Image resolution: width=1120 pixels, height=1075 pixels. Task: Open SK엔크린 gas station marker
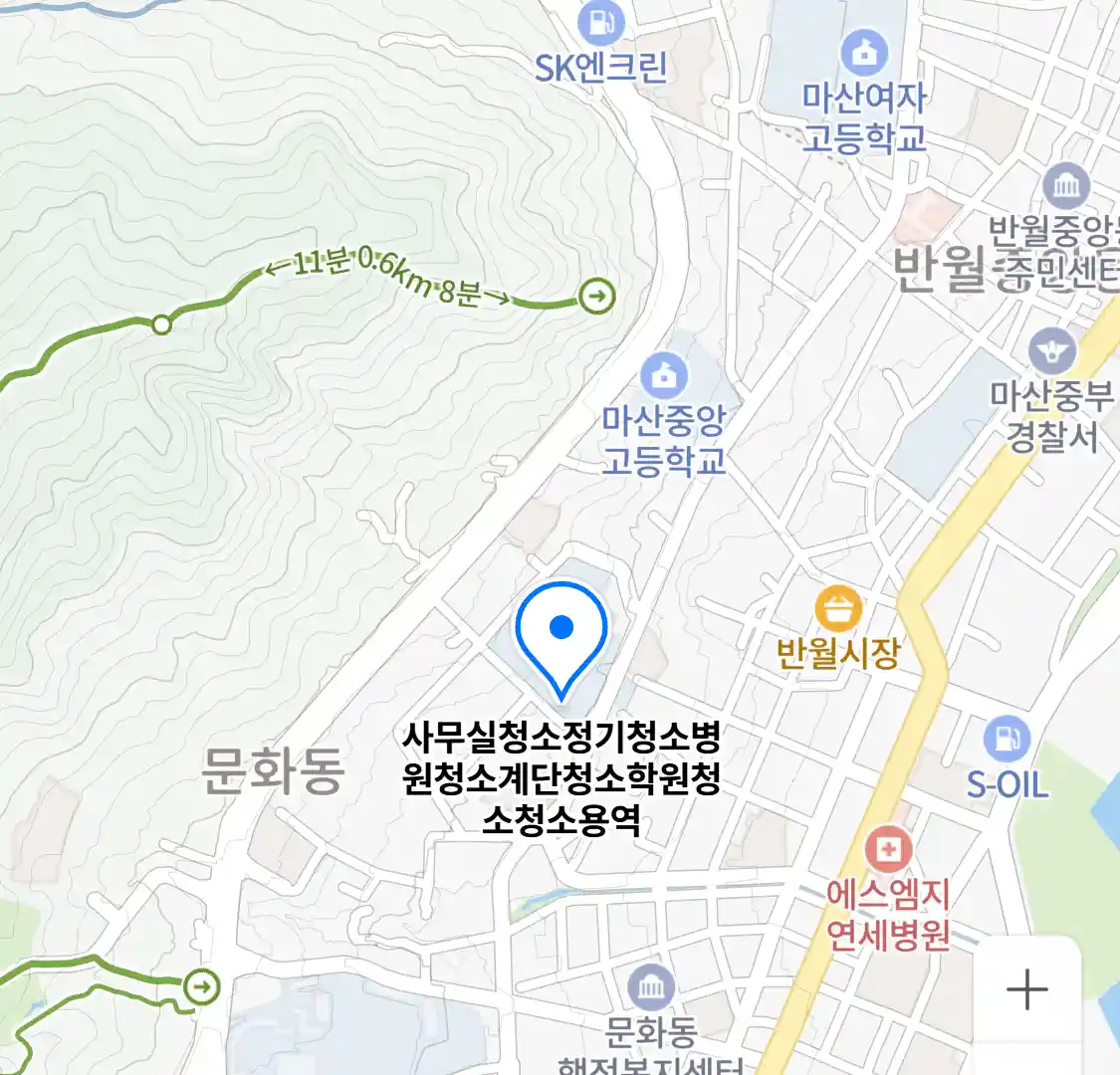point(600,20)
